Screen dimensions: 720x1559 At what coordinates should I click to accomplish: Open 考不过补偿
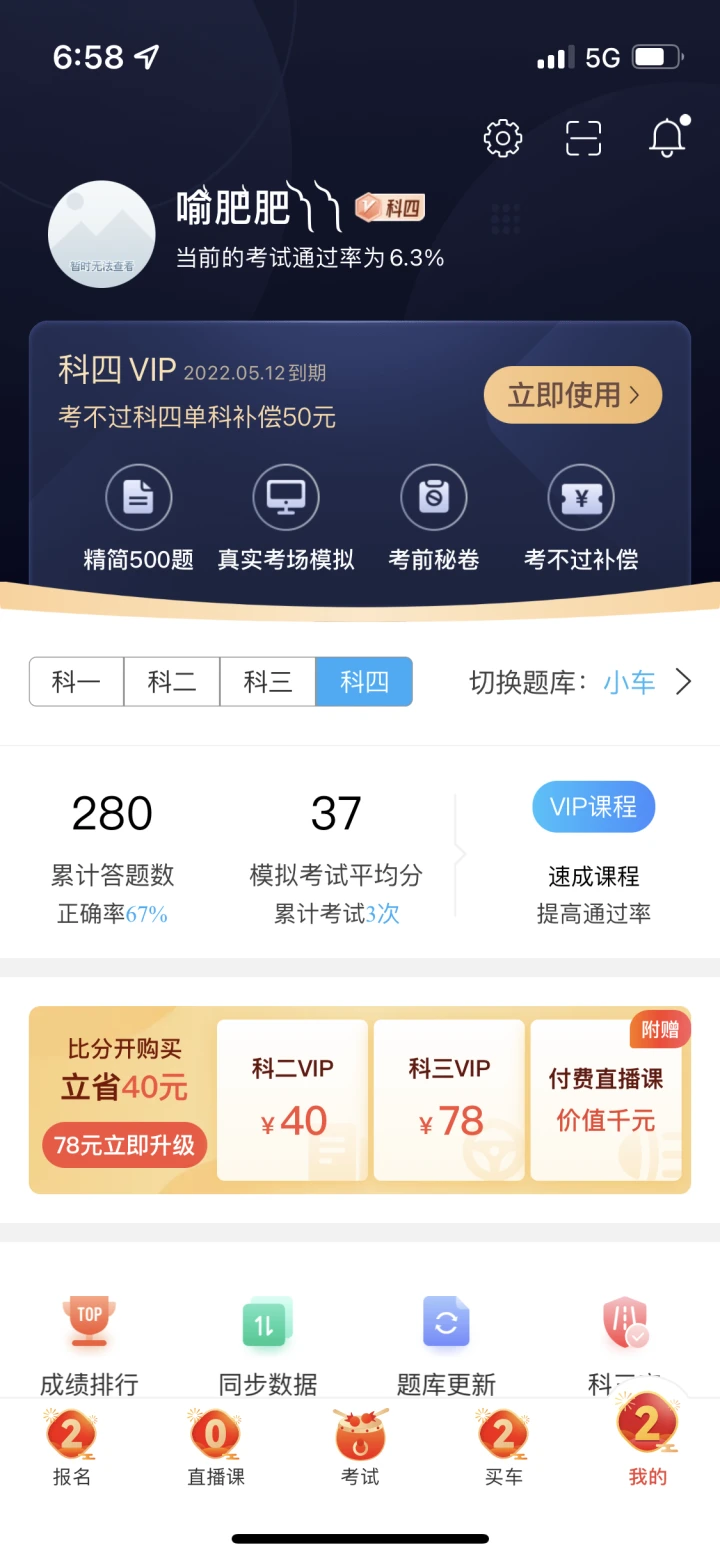(x=581, y=519)
